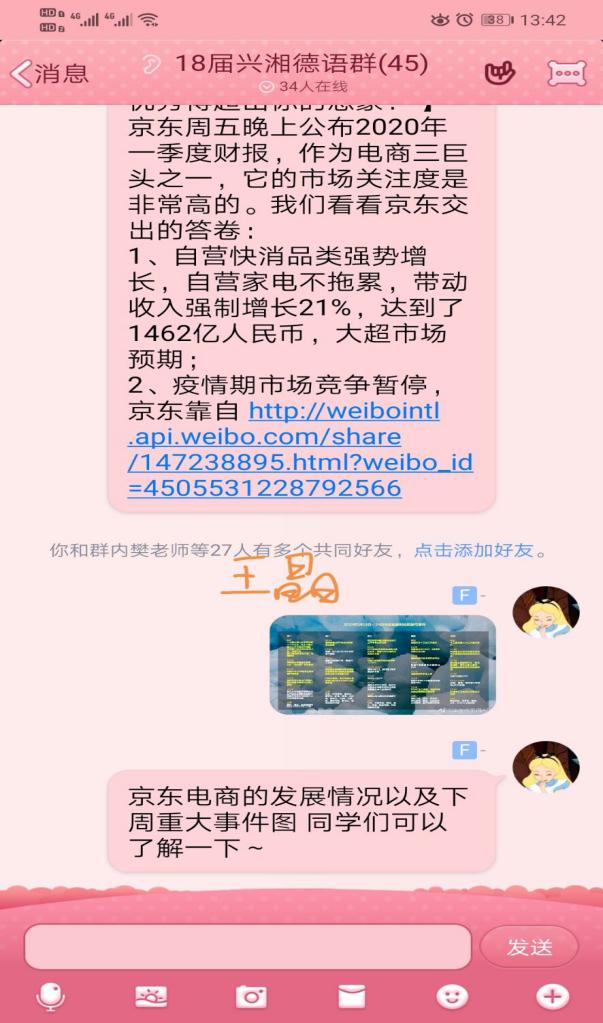Toggle earpiece mode next to the group title
The width and height of the screenshot is (603, 1023).
(x=151, y=65)
